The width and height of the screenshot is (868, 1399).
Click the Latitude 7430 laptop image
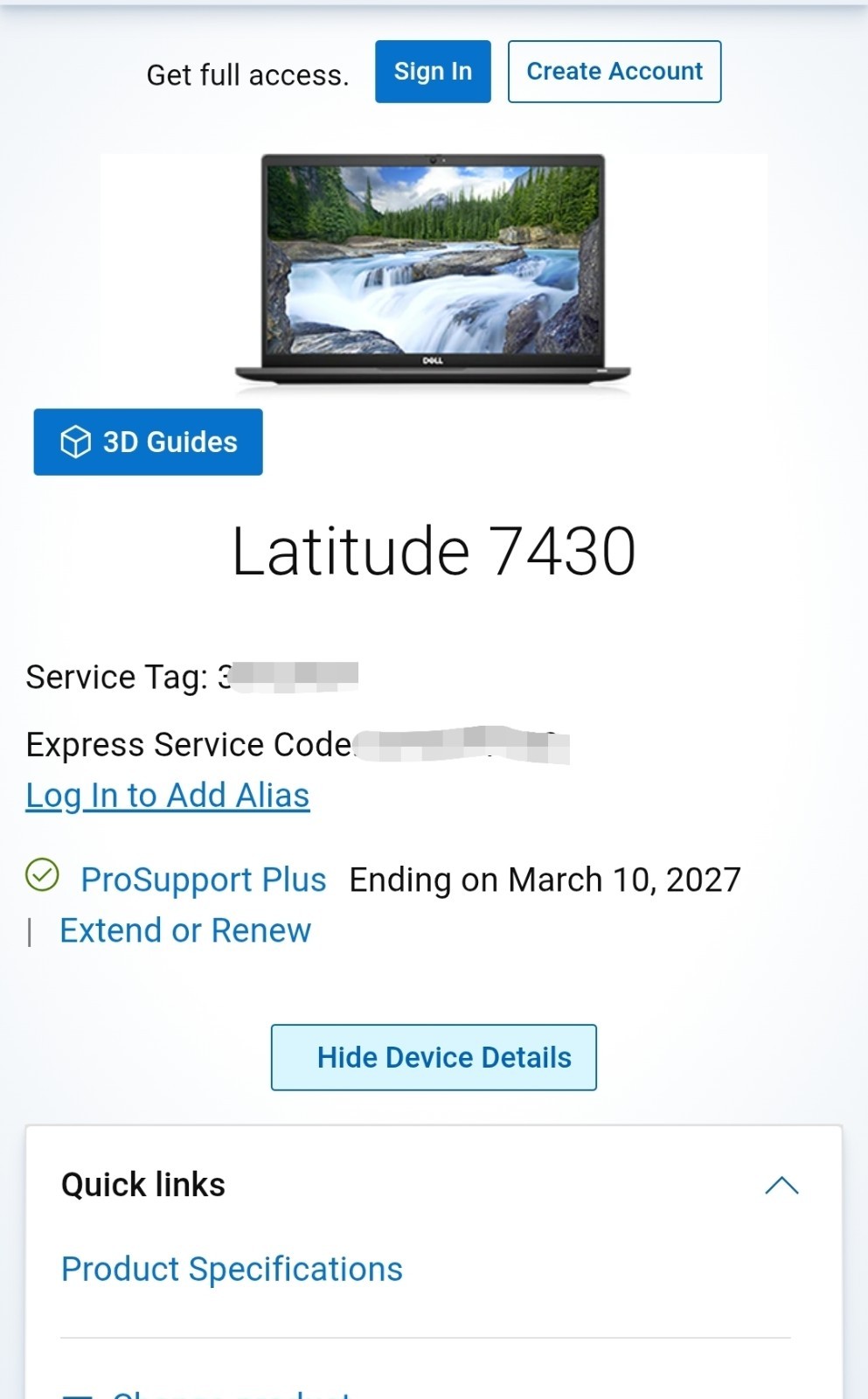point(432,267)
